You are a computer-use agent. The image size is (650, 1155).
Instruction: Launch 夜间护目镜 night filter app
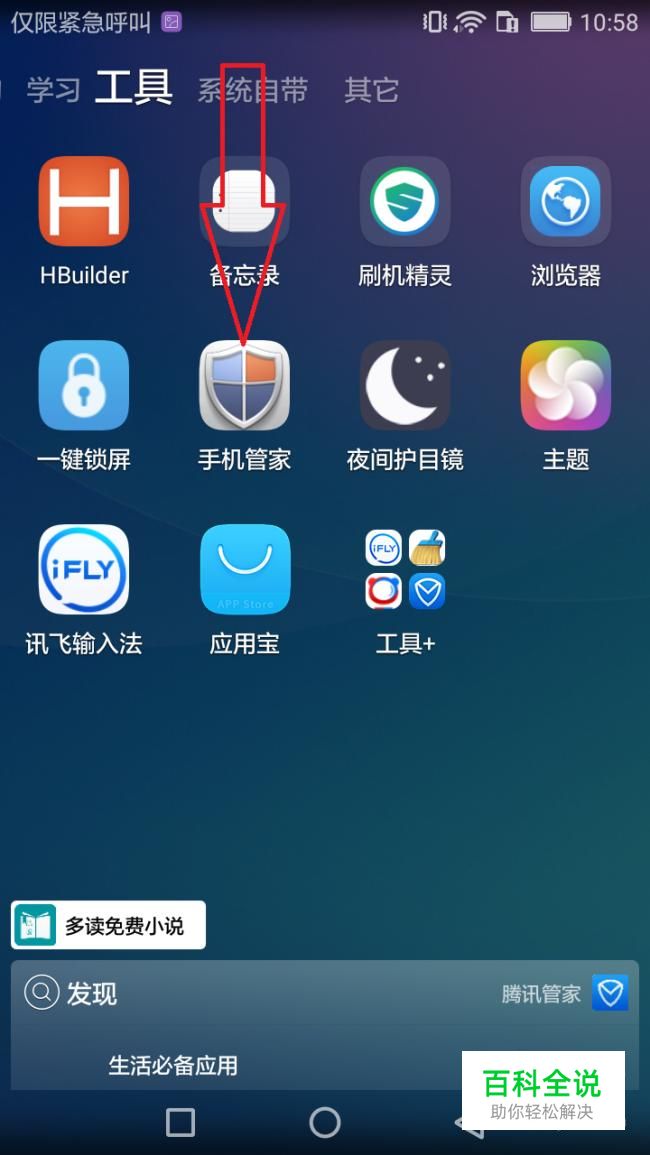(405, 385)
